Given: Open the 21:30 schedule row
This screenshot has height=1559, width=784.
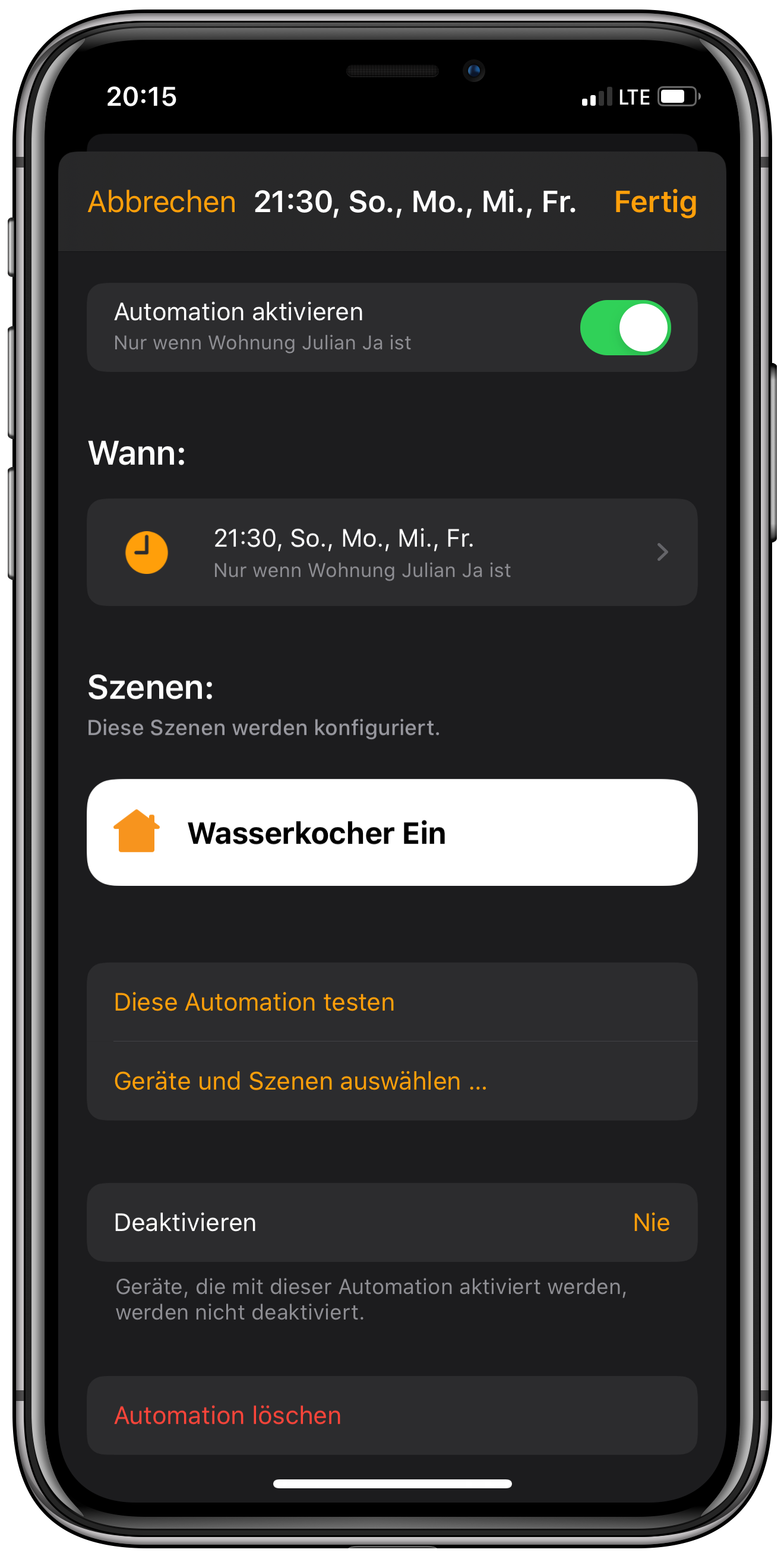Looking at the screenshot, I should pyautogui.click(x=392, y=552).
